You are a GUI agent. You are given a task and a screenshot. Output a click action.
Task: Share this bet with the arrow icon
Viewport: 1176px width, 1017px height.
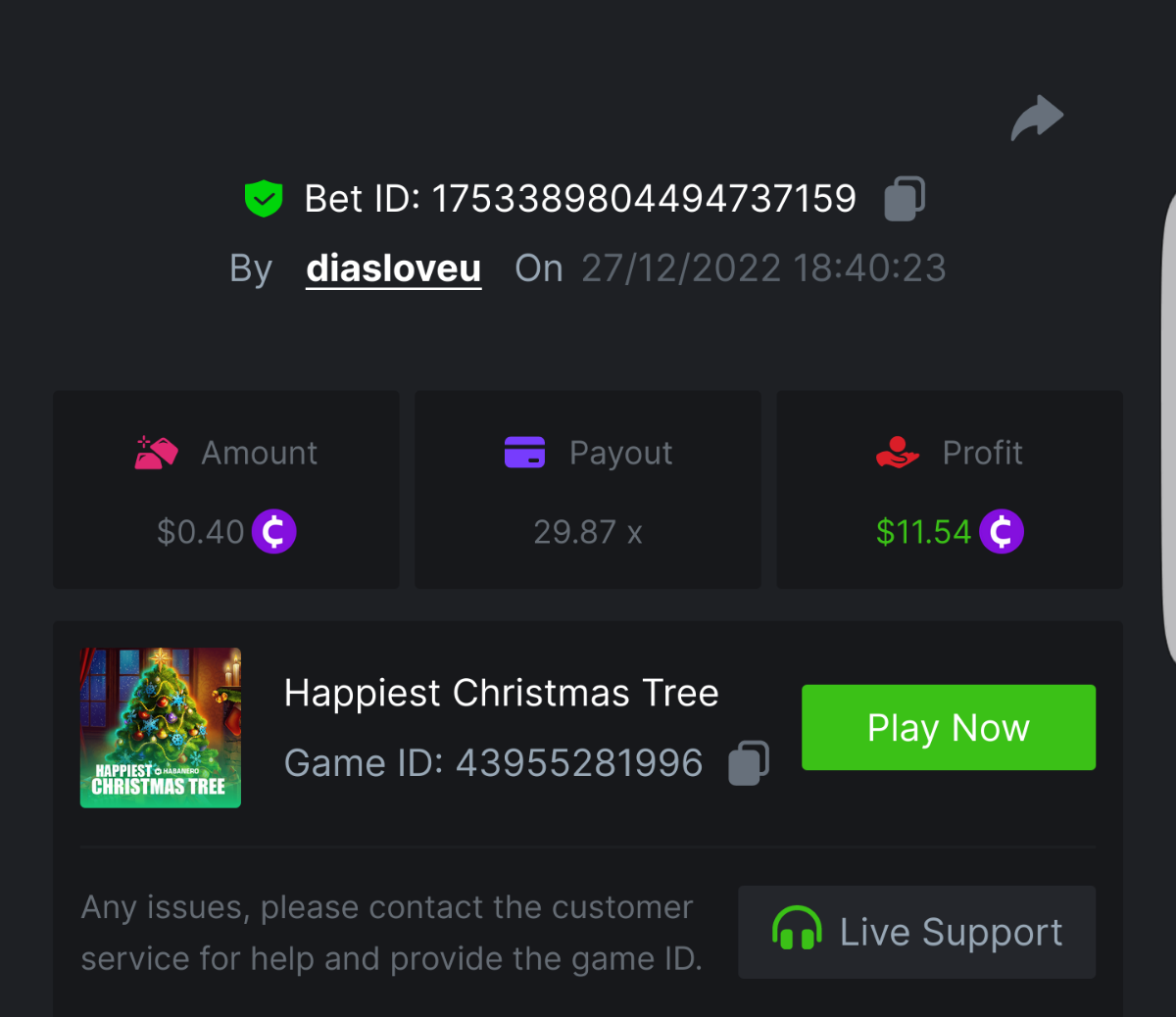tap(1037, 119)
